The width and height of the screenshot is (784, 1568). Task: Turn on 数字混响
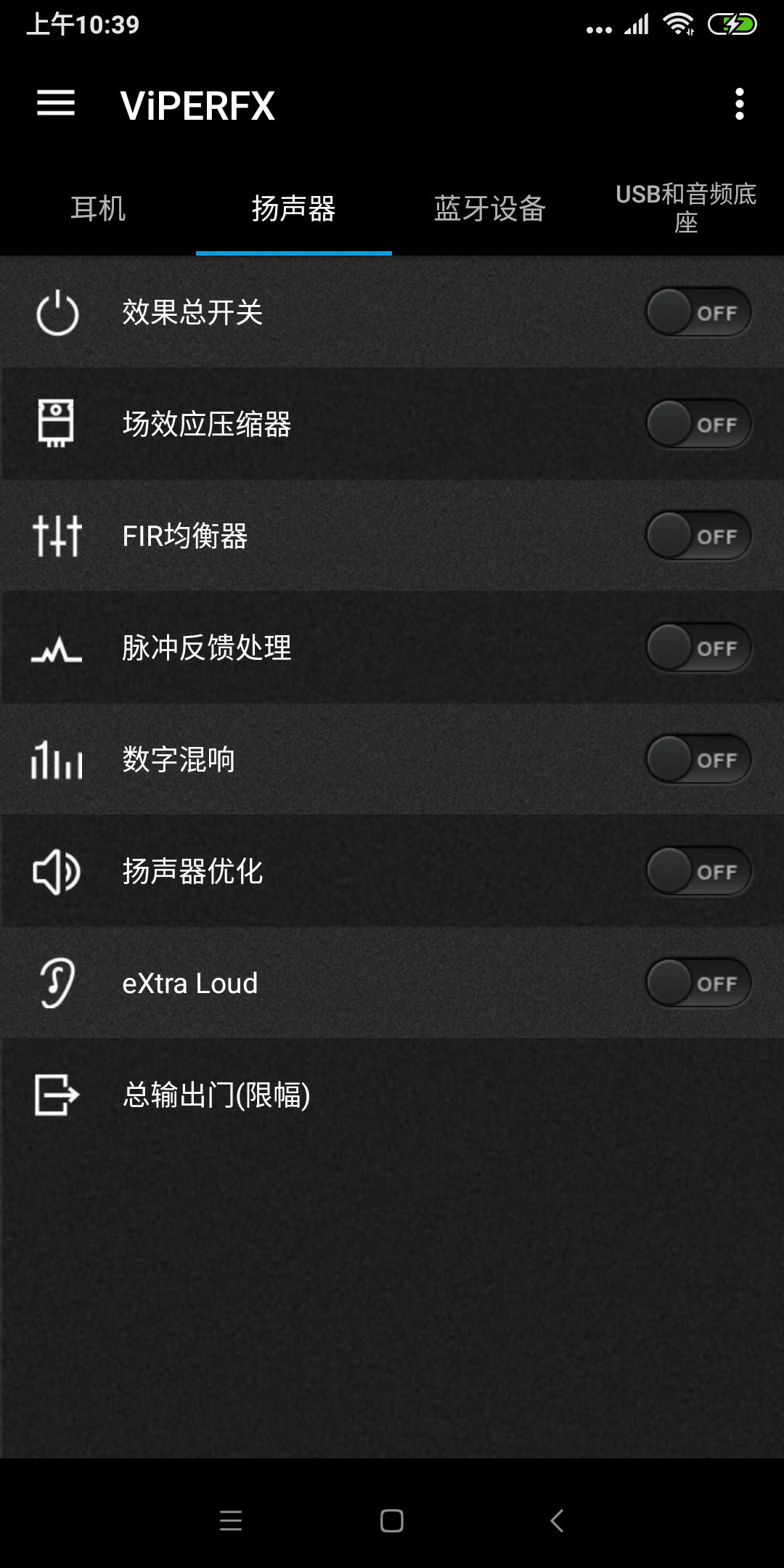[698, 760]
